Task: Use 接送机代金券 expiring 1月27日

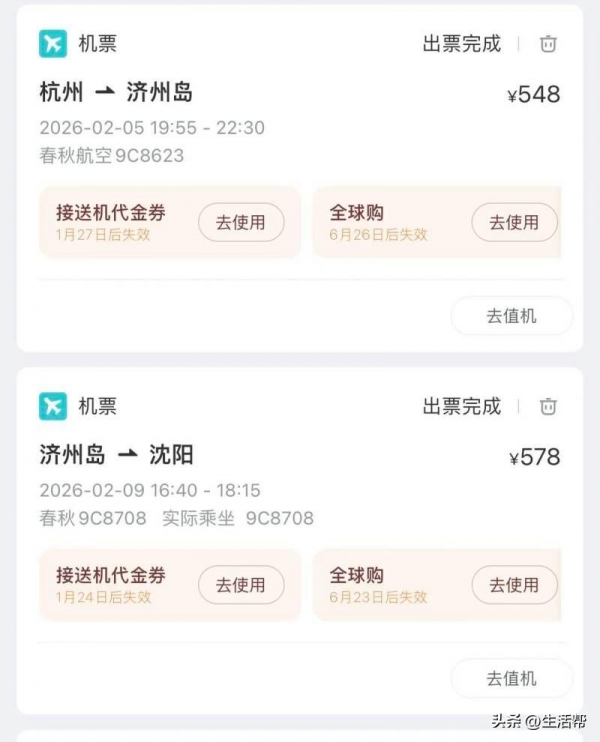Action: coord(241,222)
